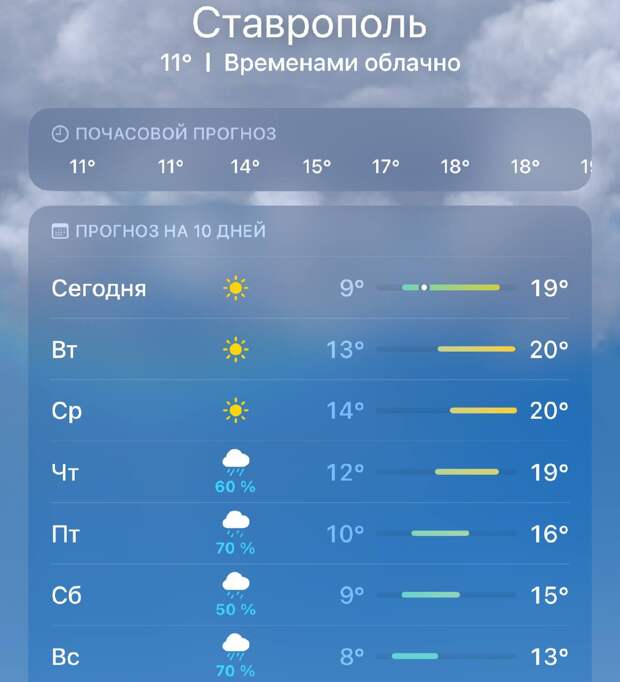Open the Вт forecast details

click(x=309, y=350)
